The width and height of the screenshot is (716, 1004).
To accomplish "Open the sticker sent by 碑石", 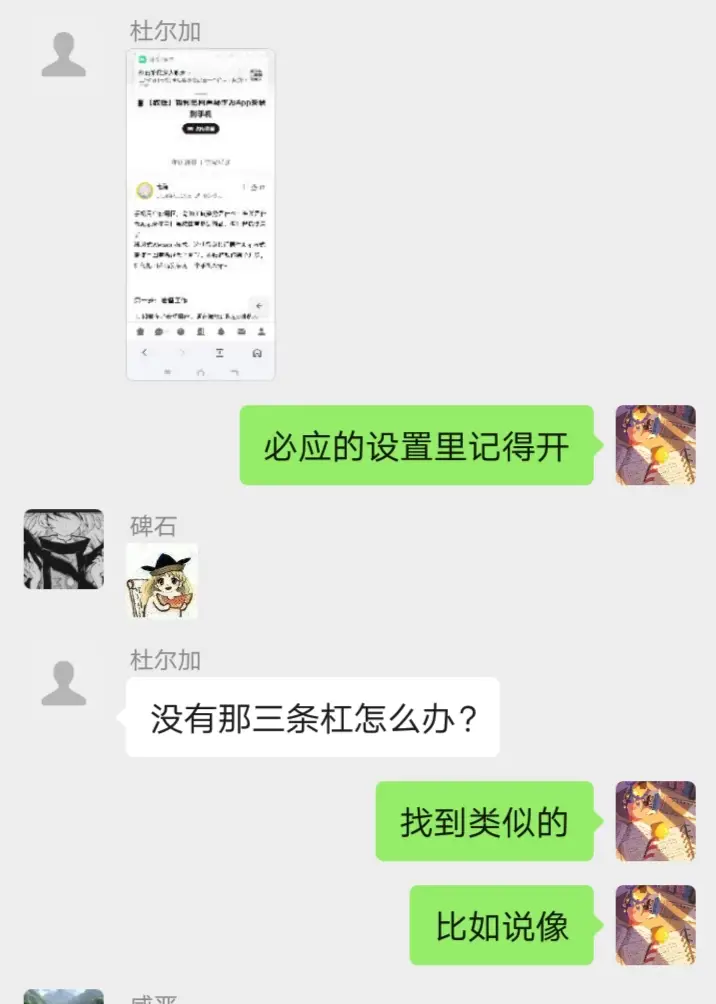I will [162, 581].
